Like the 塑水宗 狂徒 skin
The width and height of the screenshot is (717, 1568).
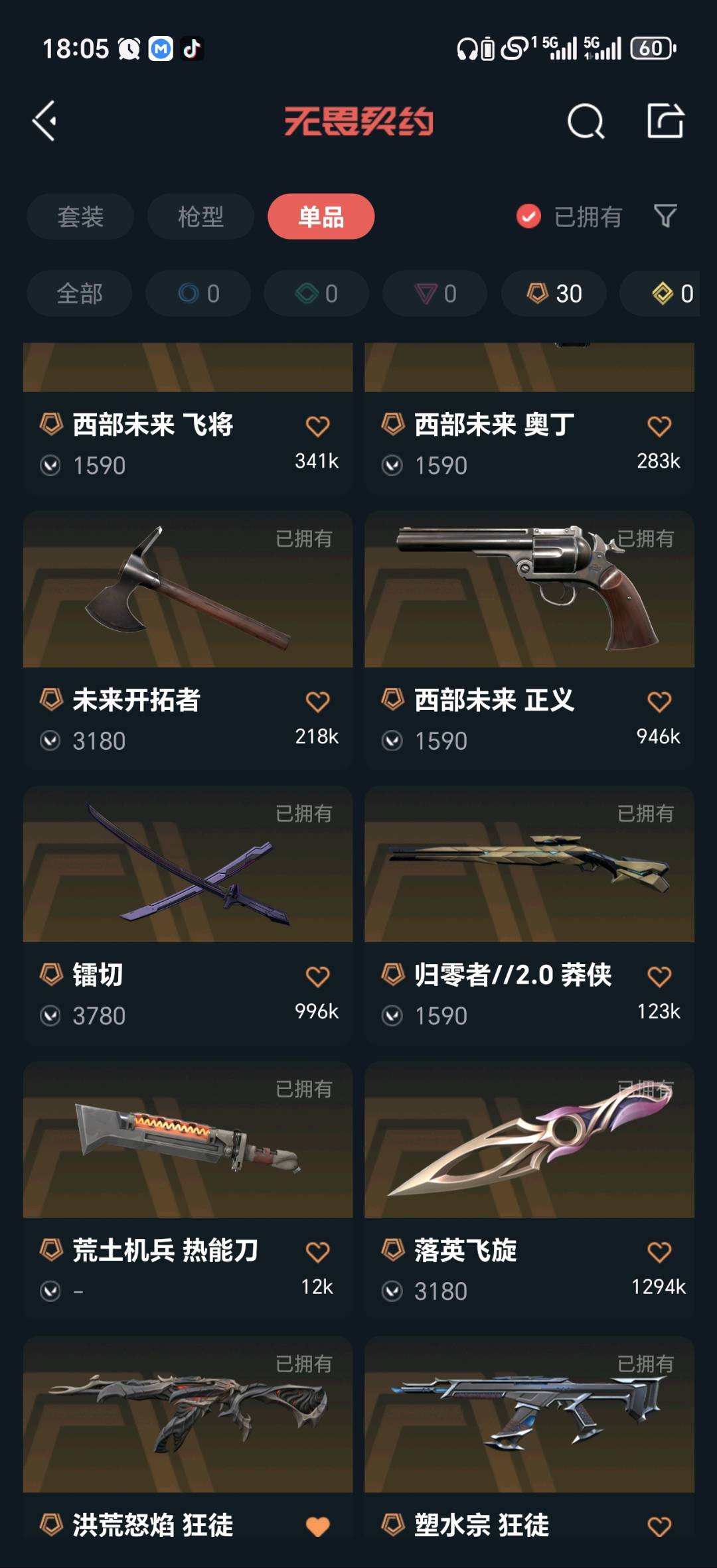[659, 1527]
